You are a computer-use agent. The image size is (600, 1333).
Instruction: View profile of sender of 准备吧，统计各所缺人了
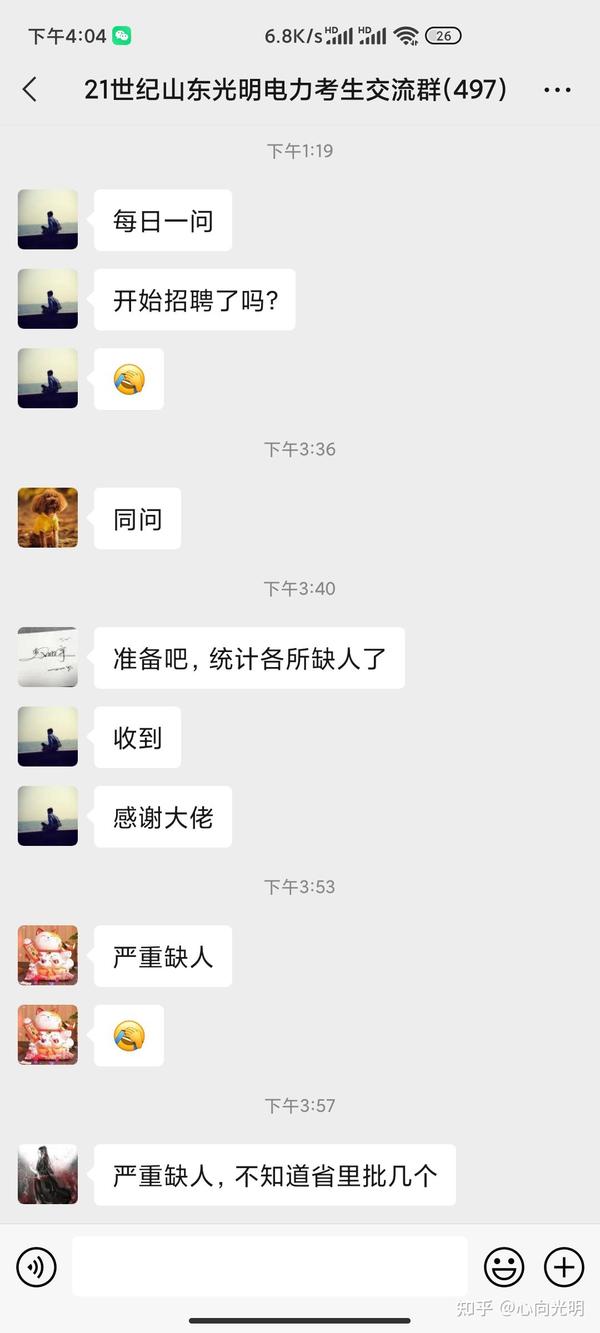pyautogui.click(x=47, y=657)
